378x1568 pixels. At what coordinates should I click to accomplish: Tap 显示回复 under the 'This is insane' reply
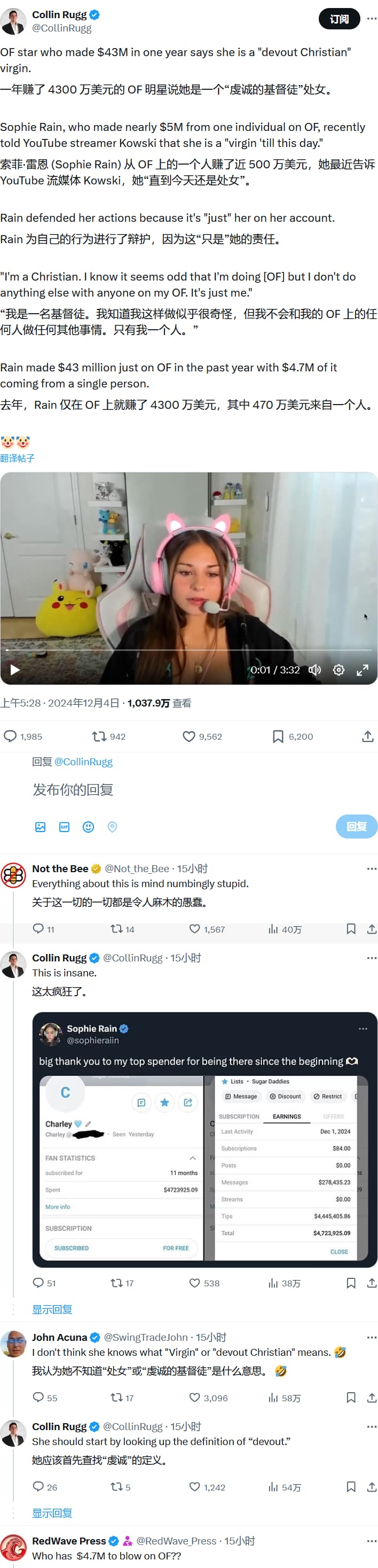52,1309
